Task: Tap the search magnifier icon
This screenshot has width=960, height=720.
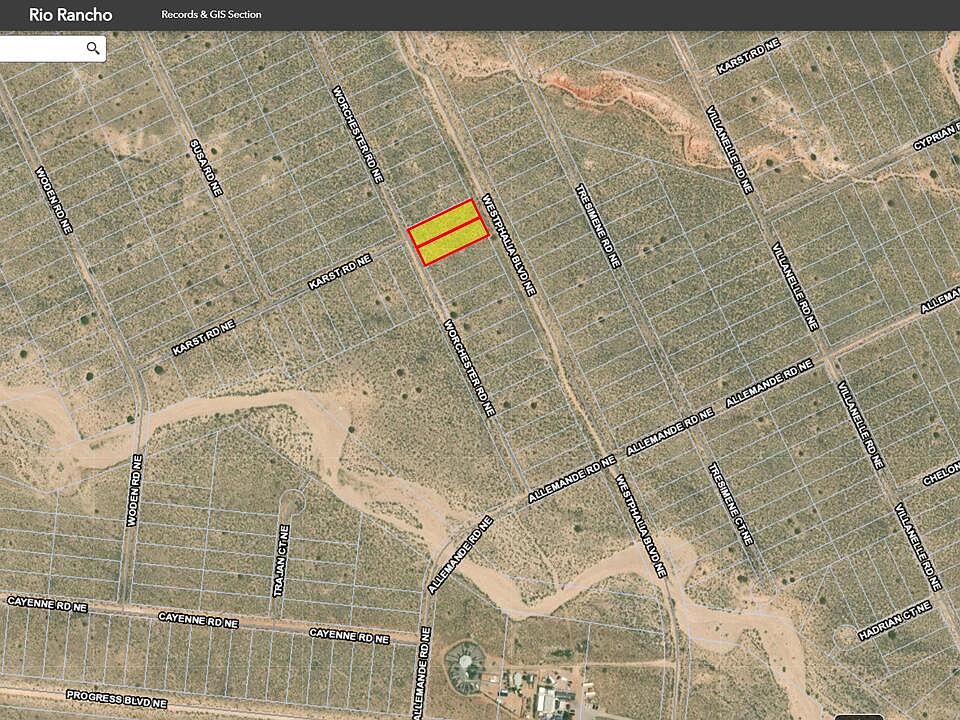Action: 93,48
